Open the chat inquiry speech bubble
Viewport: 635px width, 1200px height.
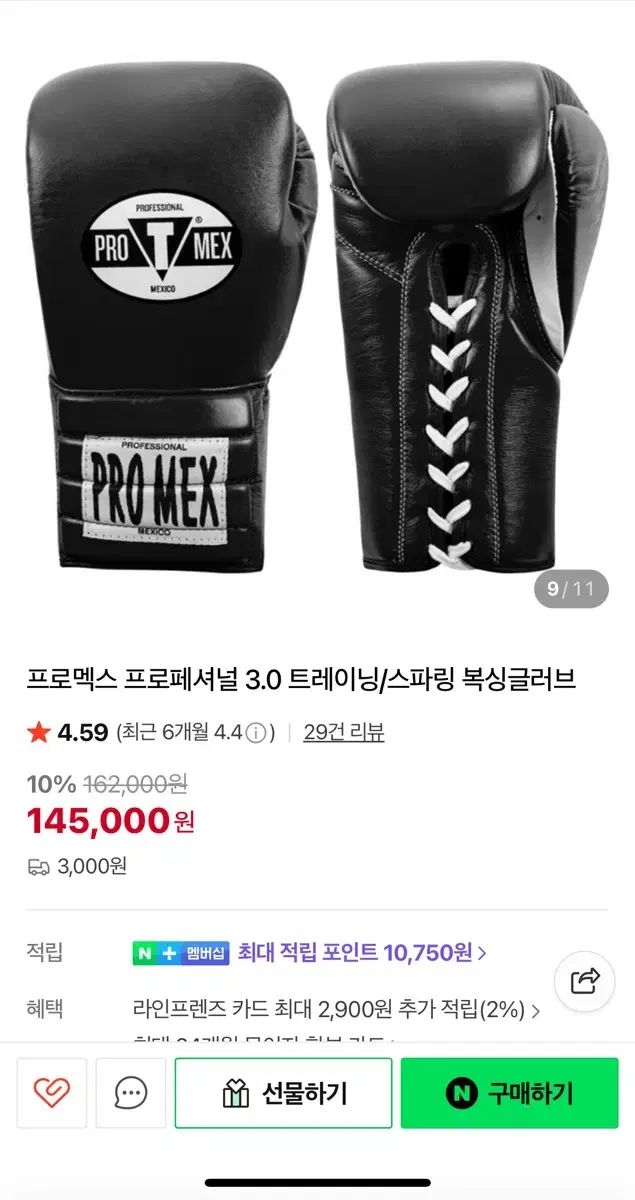[130, 1093]
